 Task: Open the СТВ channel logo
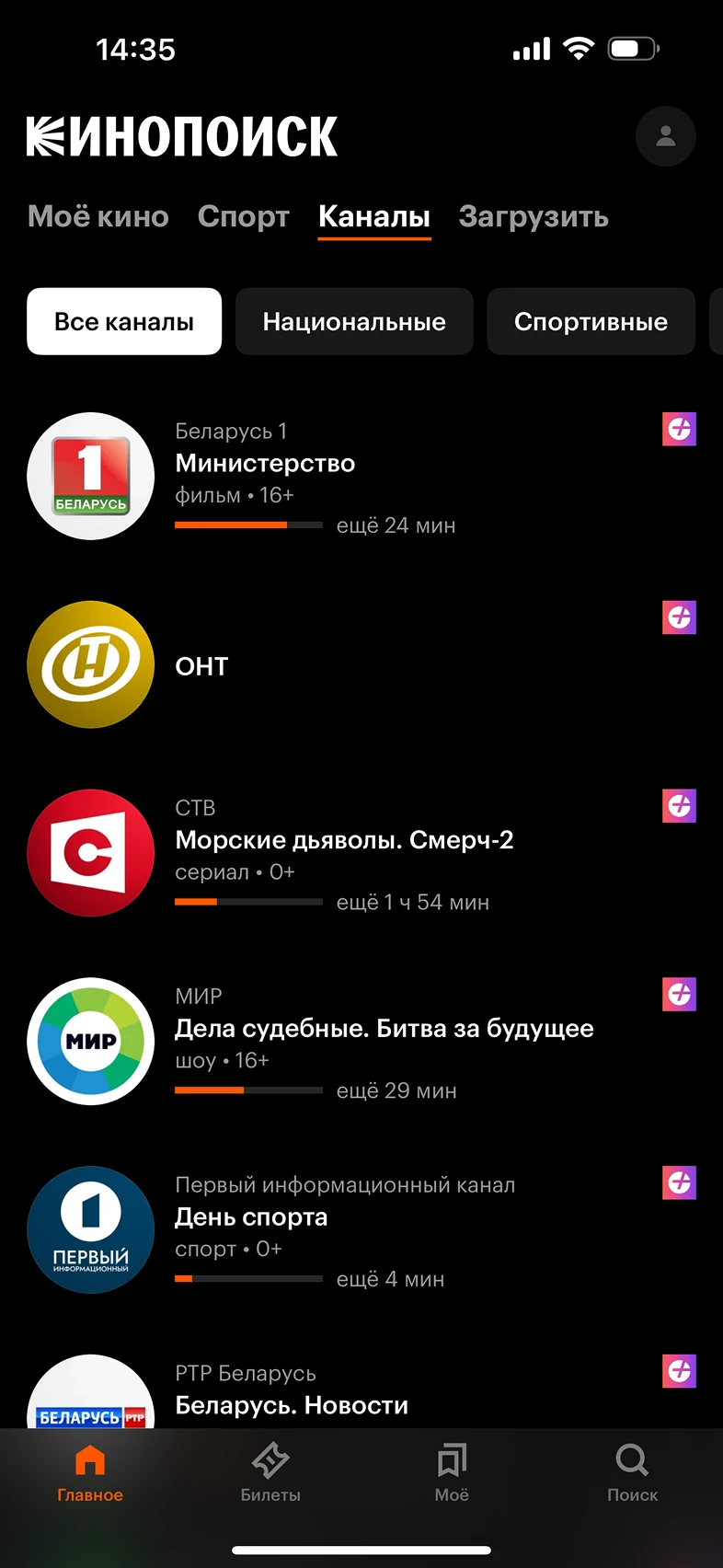(x=90, y=853)
